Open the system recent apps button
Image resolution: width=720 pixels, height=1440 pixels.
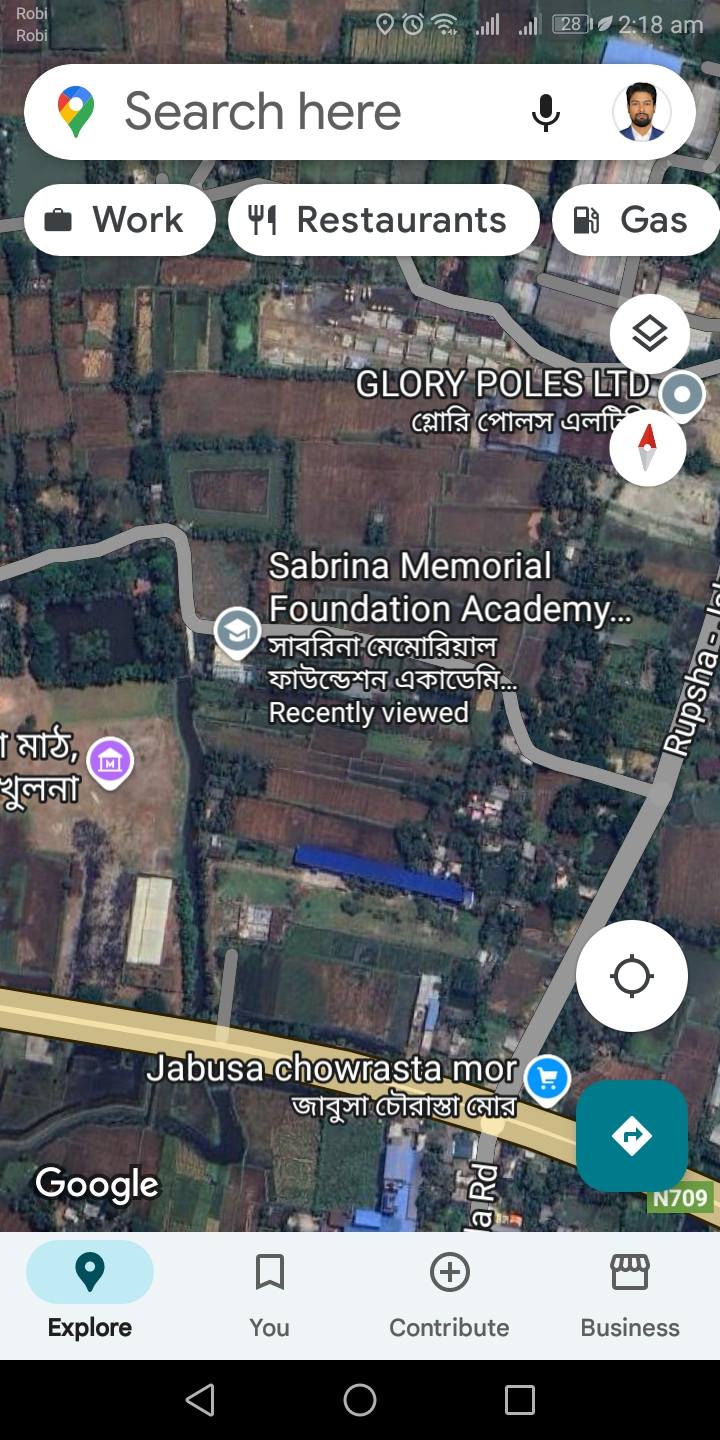pyautogui.click(x=520, y=1400)
